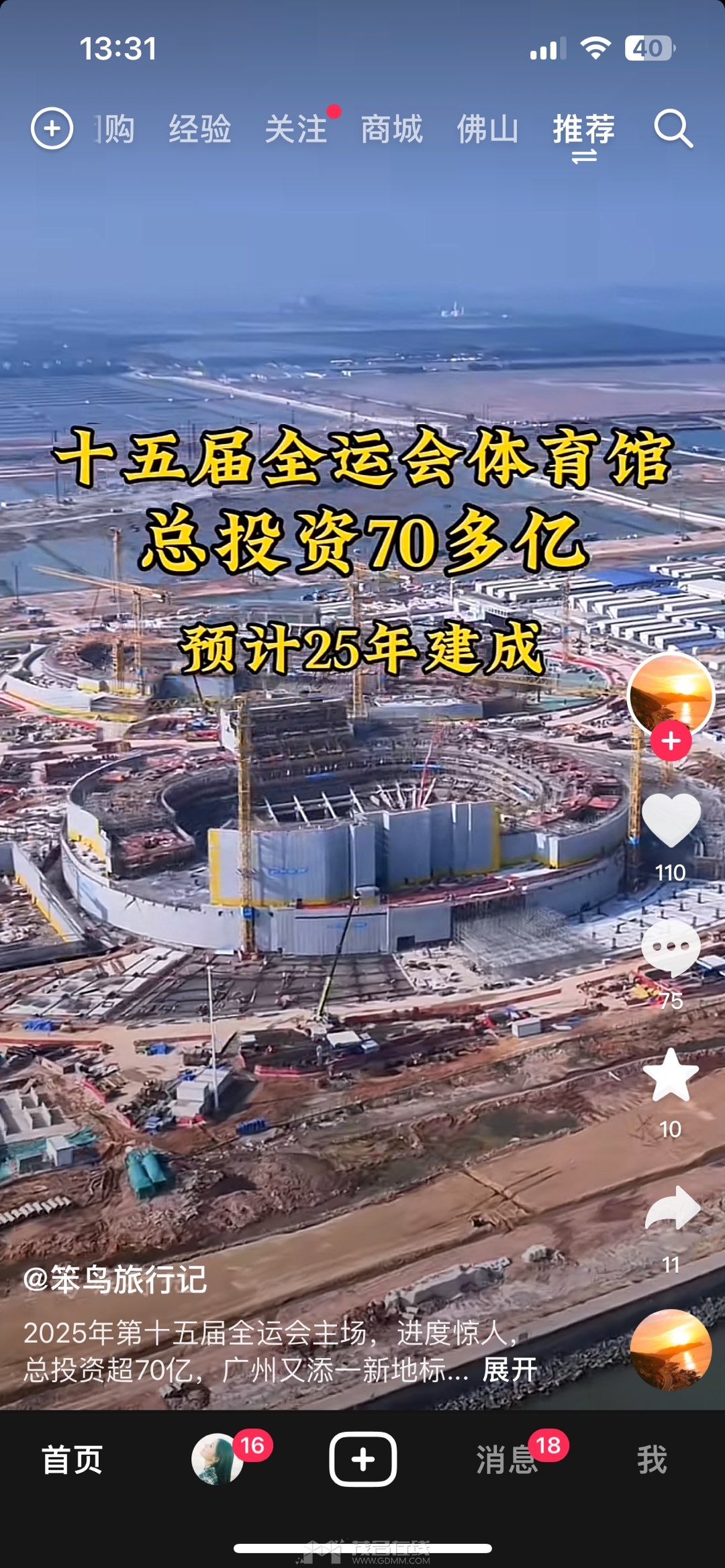
Task: Open the @笨鸟旅行记 username
Action: 115,1279
